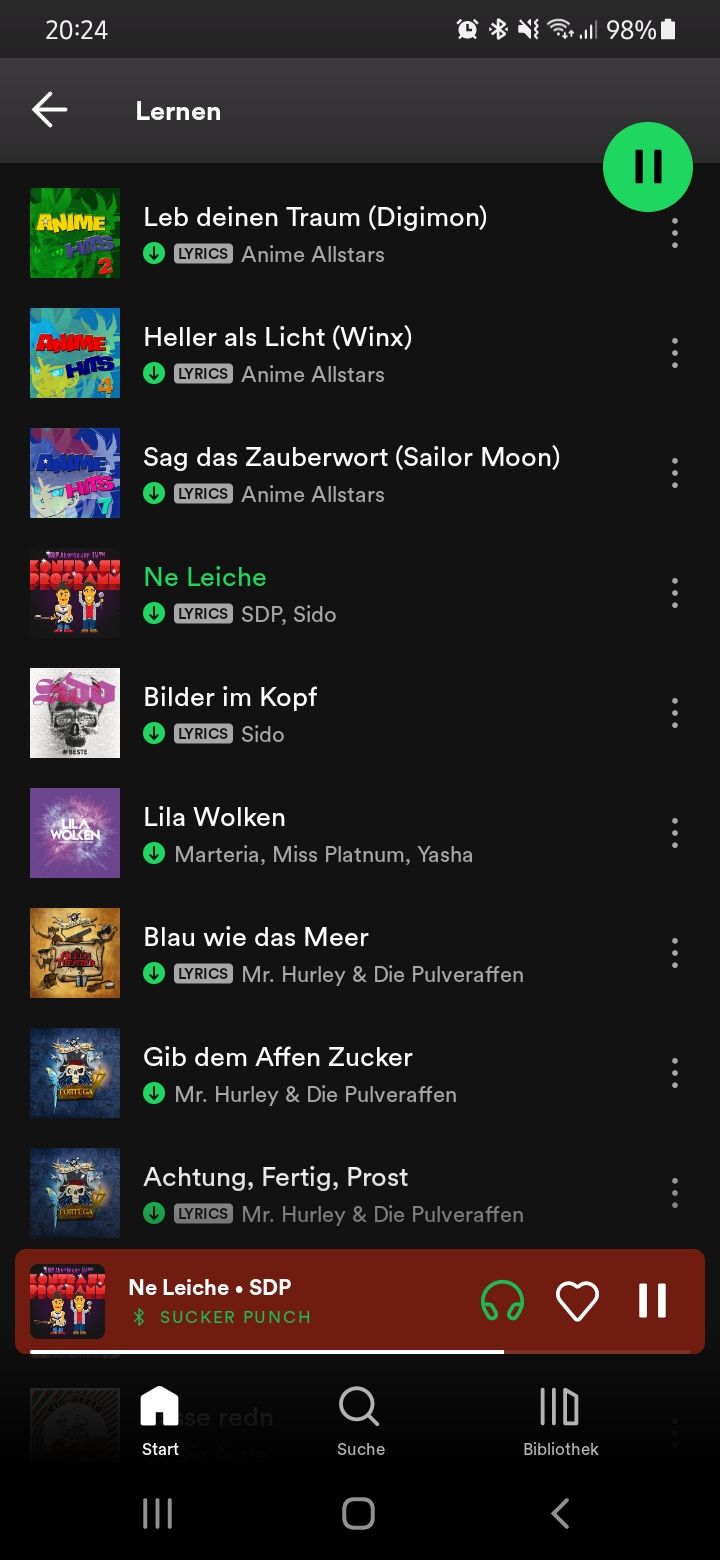Switch to the Start tab

click(160, 1420)
